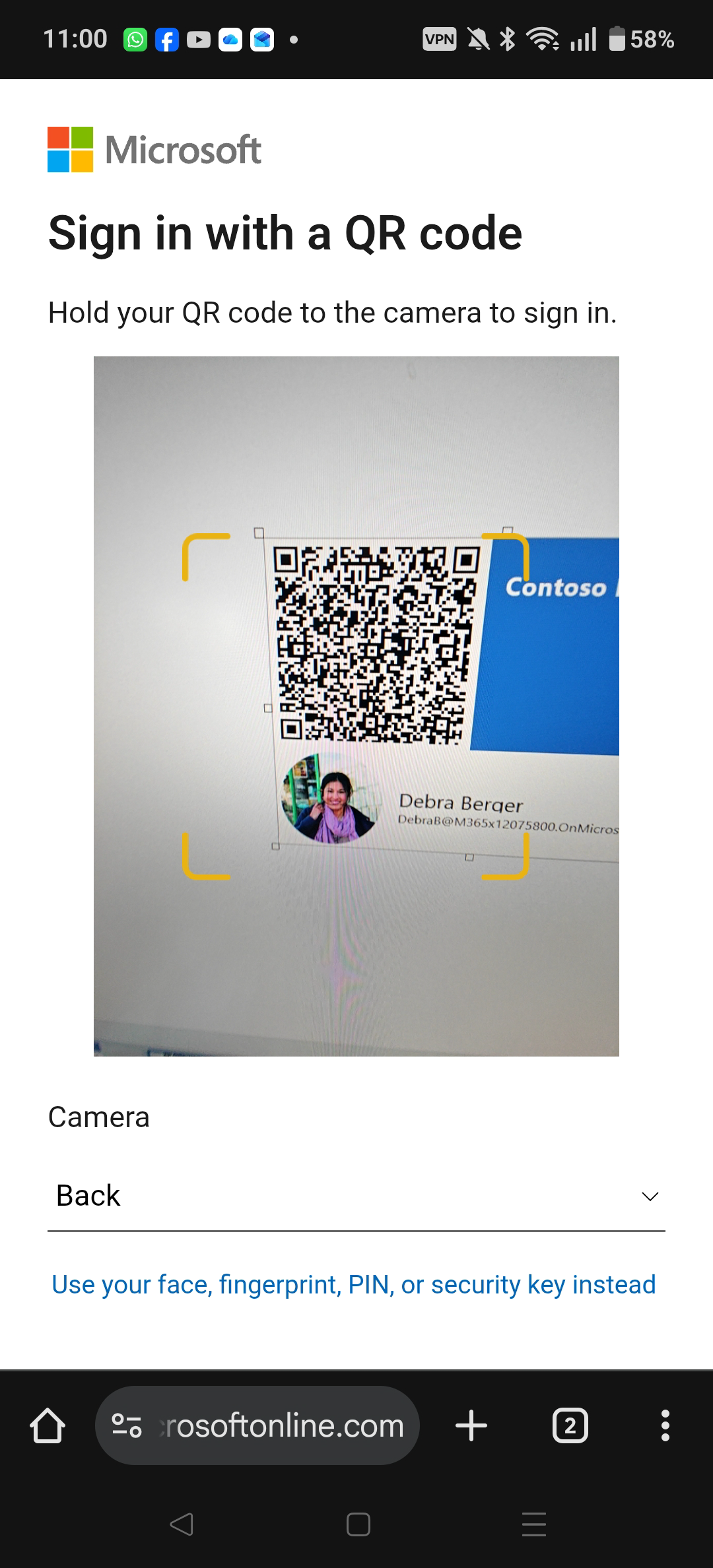Open the tab switcher showing 2 tabs
Viewport: 713px width, 1568px height.
point(570,1426)
